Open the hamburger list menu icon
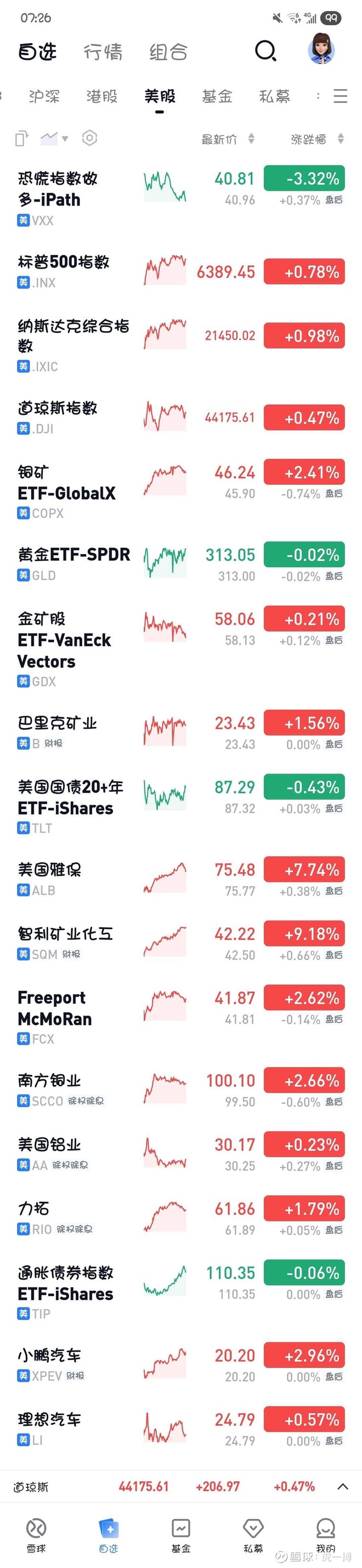The width and height of the screenshot is (362, 1568). [341, 96]
